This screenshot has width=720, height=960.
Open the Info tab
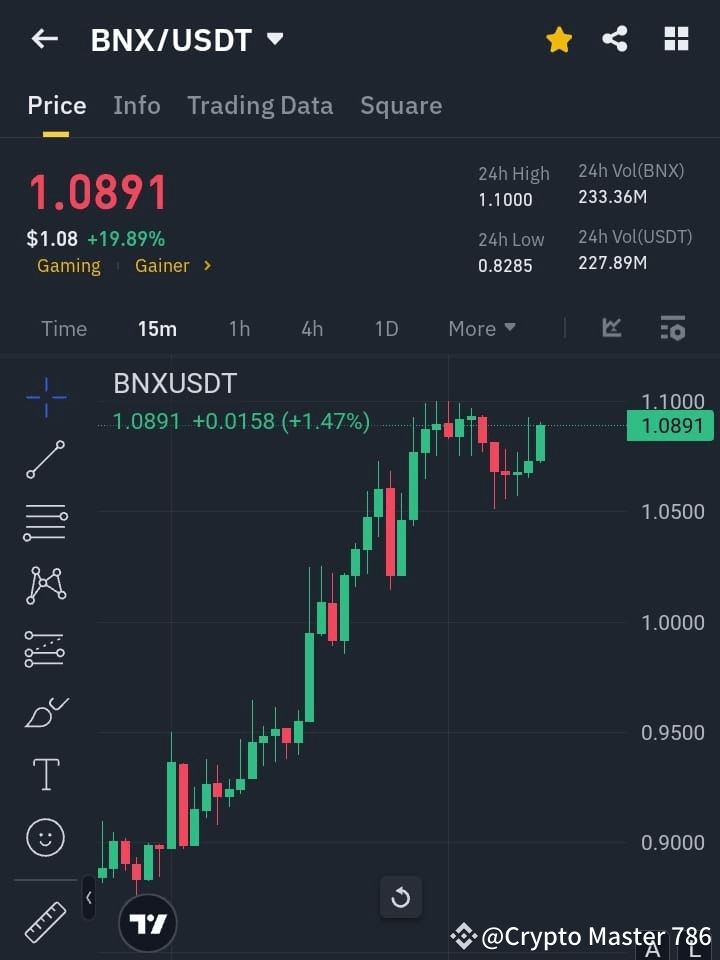coord(137,105)
